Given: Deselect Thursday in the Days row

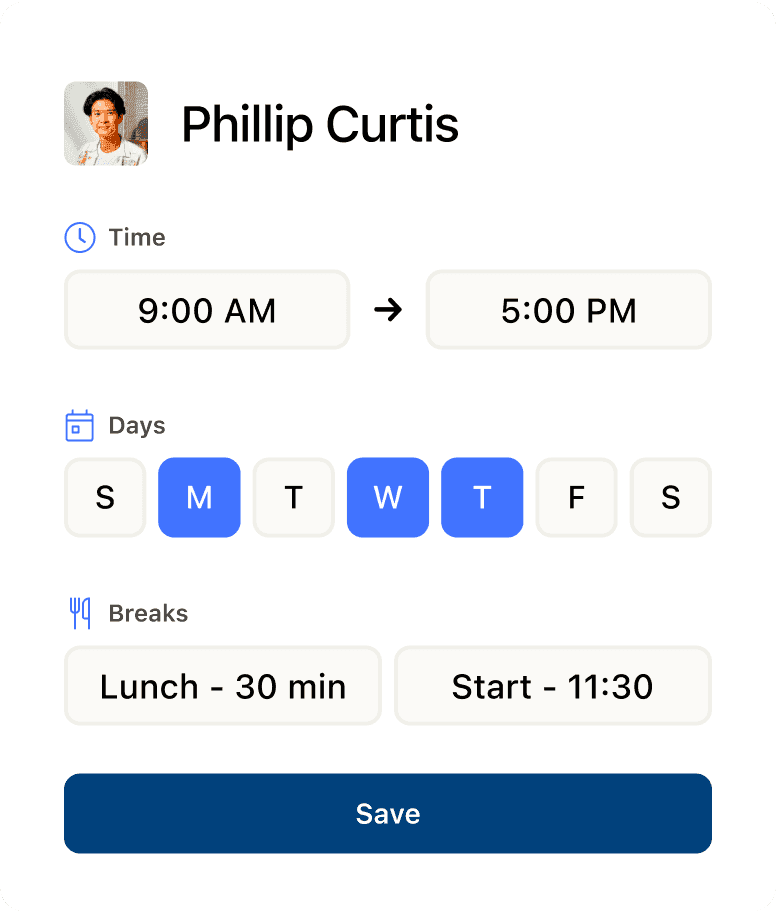Looking at the screenshot, I should 481,497.
